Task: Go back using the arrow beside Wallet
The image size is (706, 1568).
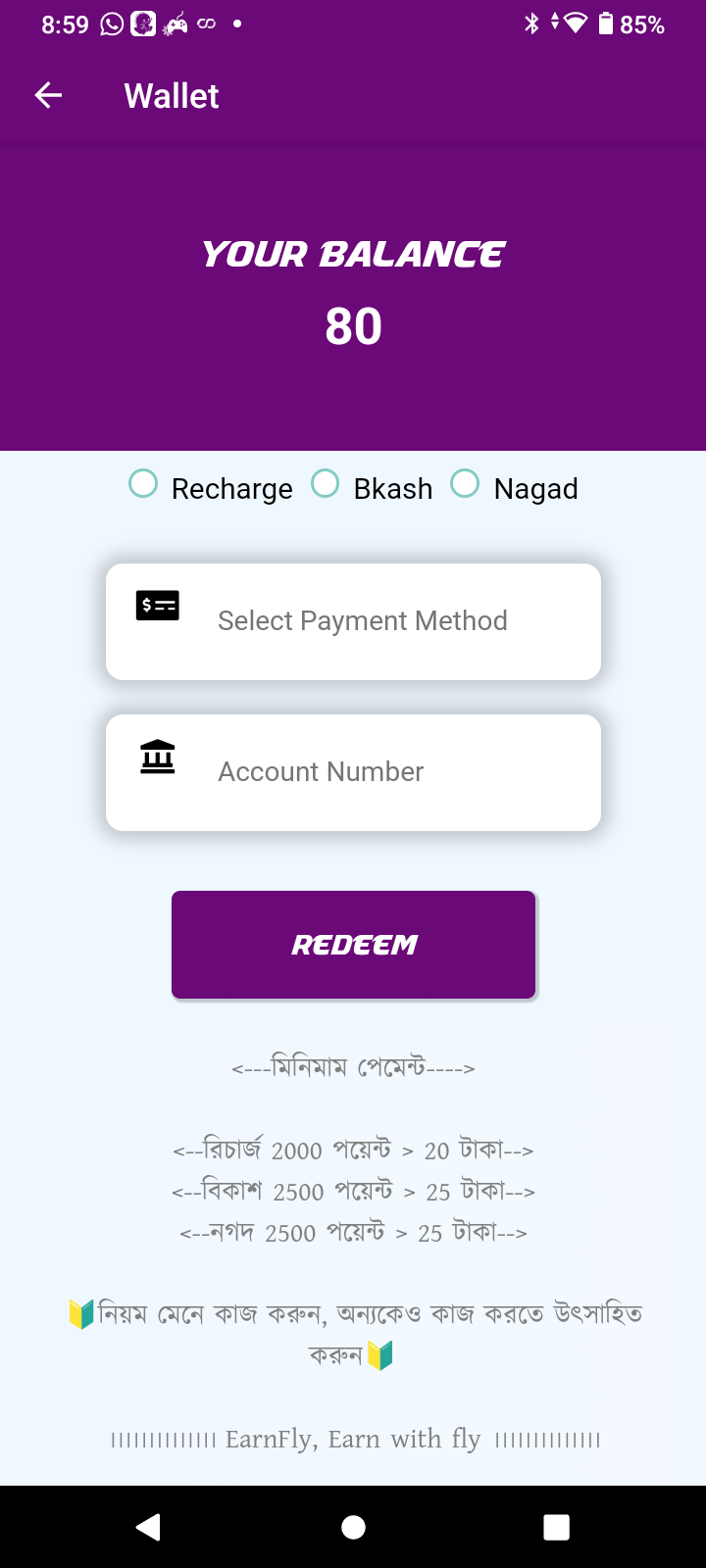Action: pos(48,95)
